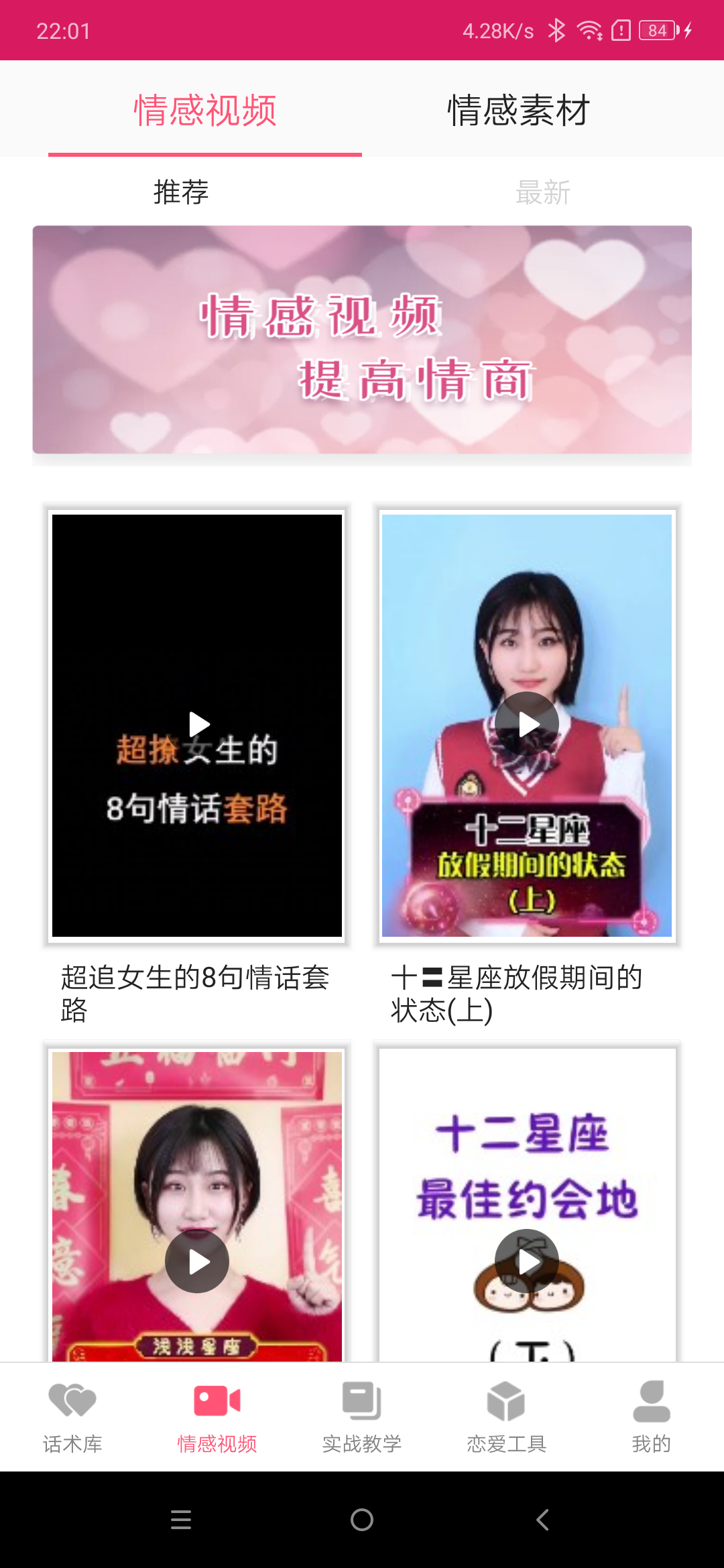Tap the Wi-Fi status bar icon
The height and width of the screenshot is (1568, 724).
coord(591,29)
